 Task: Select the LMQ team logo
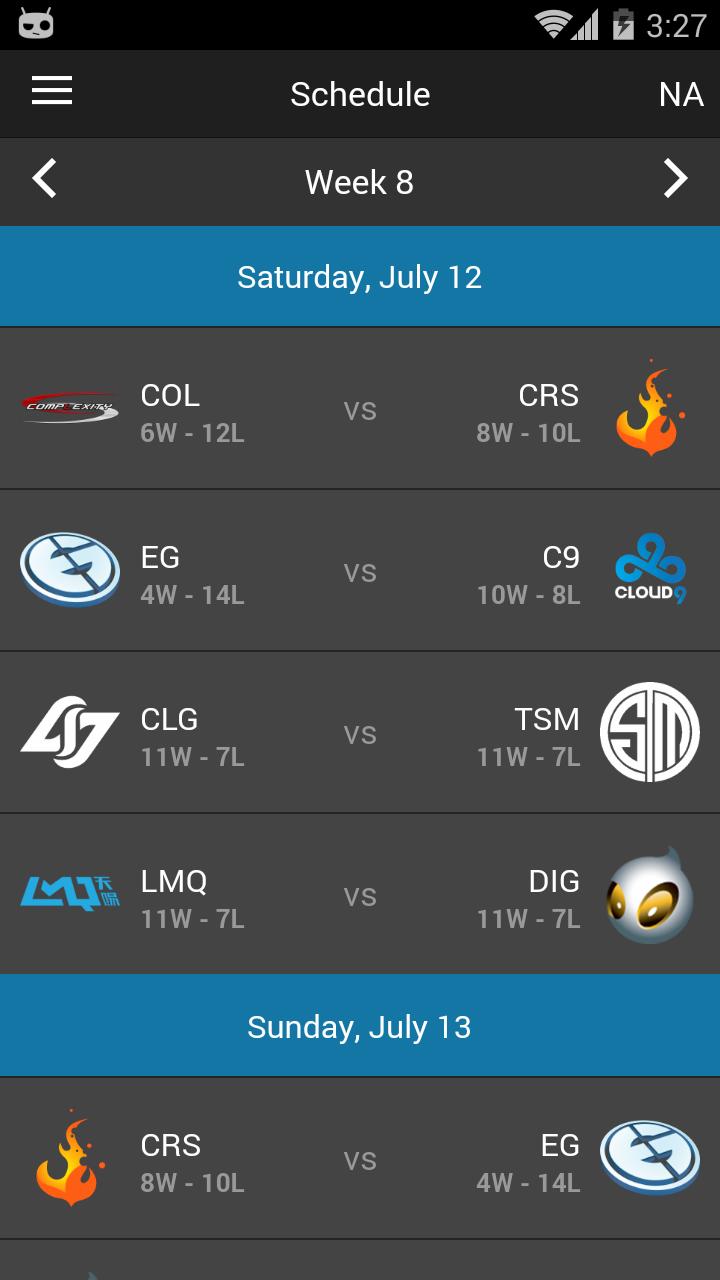[70, 893]
